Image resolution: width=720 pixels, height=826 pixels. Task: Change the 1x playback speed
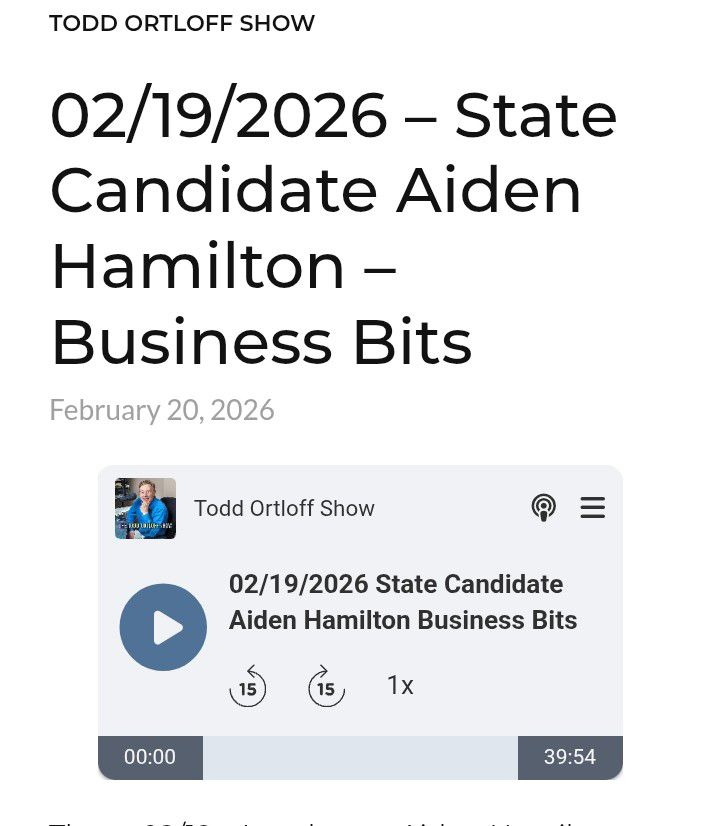coord(400,686)
